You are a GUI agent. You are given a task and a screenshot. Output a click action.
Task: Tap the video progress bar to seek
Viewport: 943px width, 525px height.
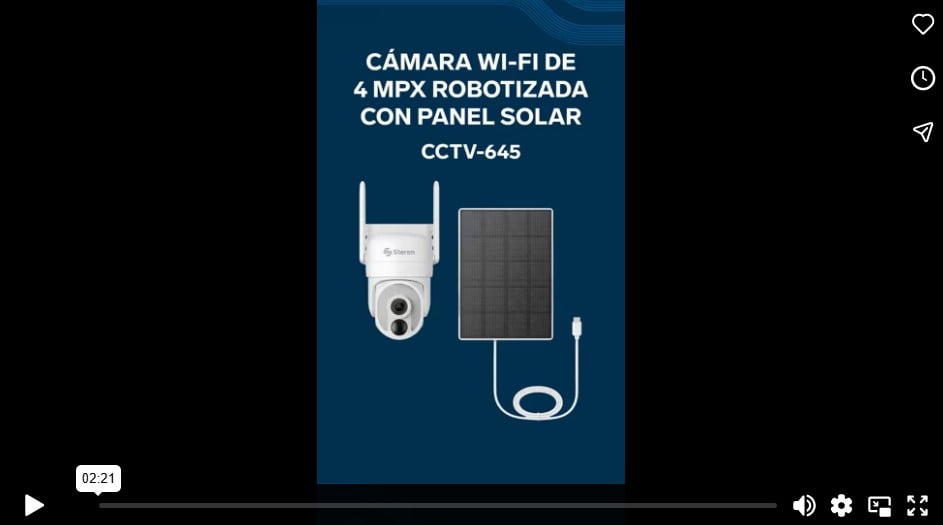coord(438,506)
